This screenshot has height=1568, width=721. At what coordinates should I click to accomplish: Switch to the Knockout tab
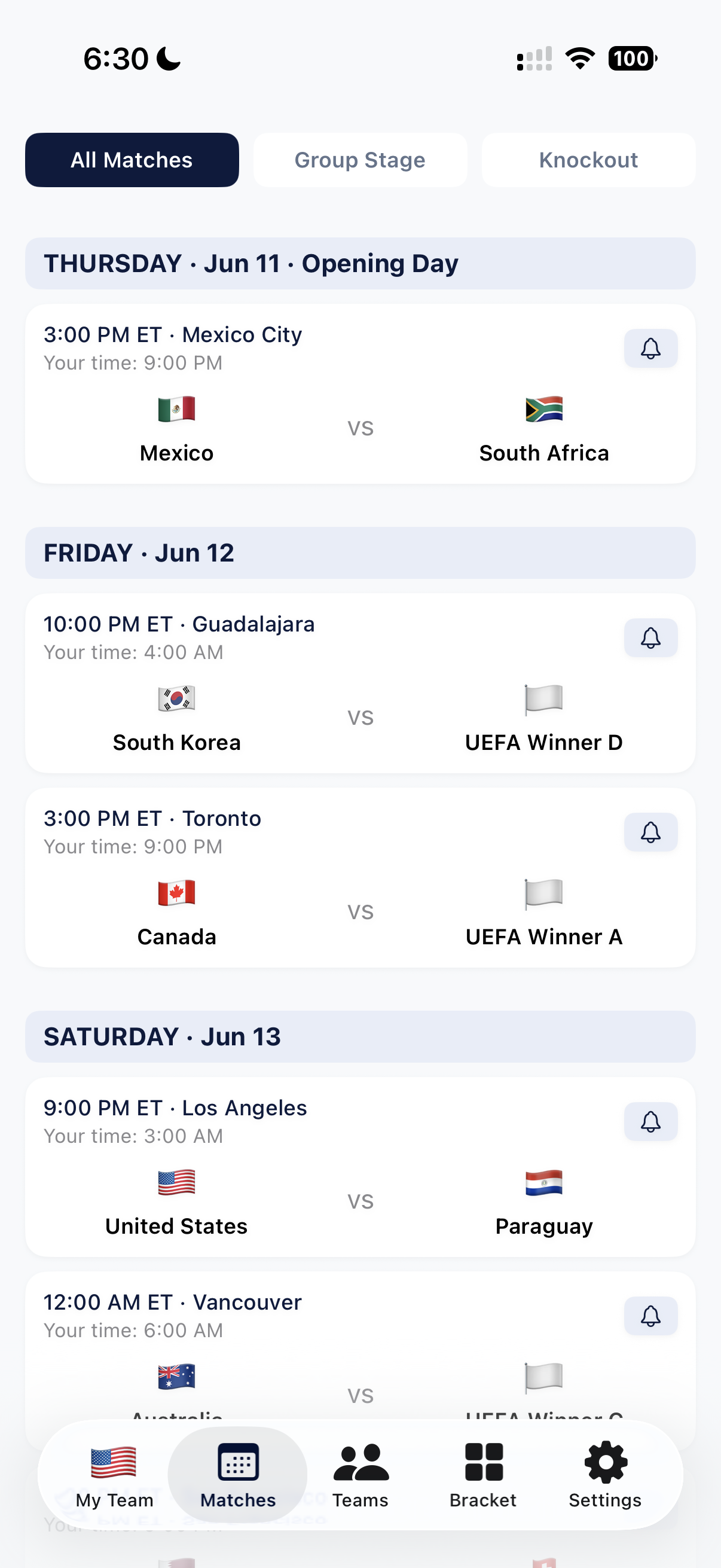588,160
